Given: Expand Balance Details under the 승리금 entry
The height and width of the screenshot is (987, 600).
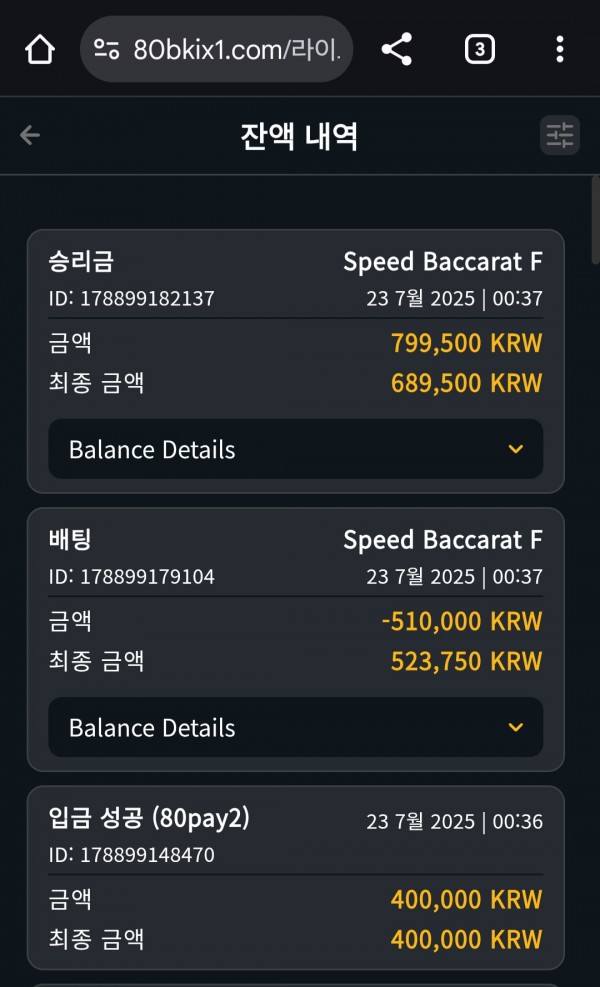Looking at the screenshot, I should [295, 449].
